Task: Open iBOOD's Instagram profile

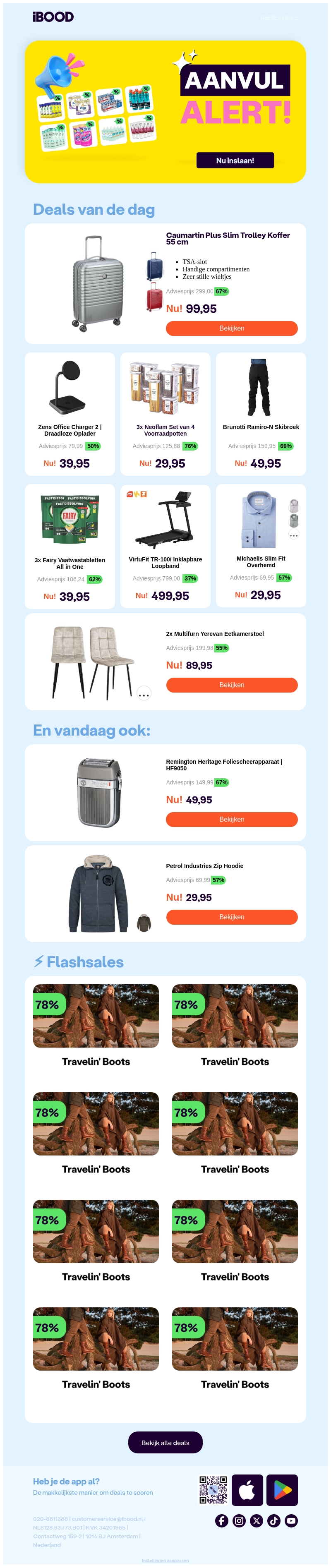Action: tap(239, 1521)
